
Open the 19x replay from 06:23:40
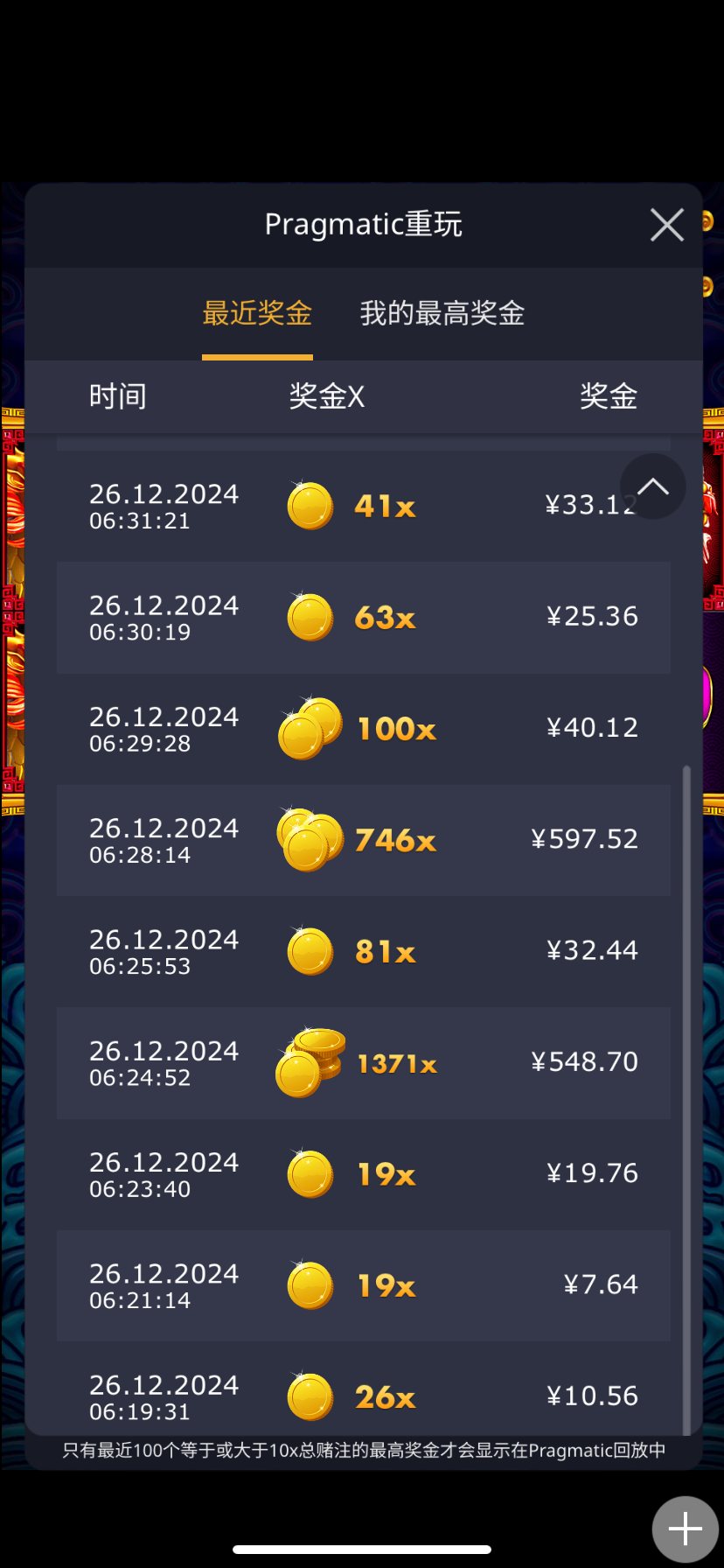click(363, 1174)
